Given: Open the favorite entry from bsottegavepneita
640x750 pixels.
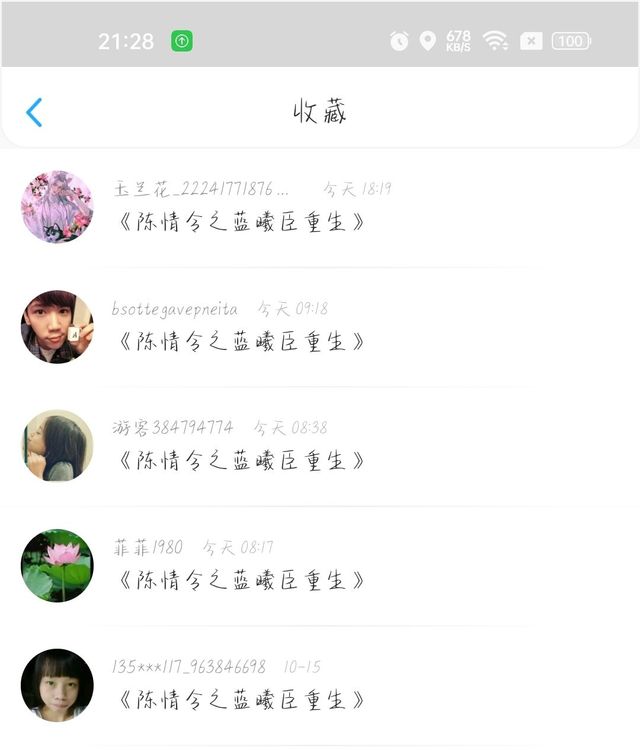Looking at the screenshot, I should click(x=320, y=327).
